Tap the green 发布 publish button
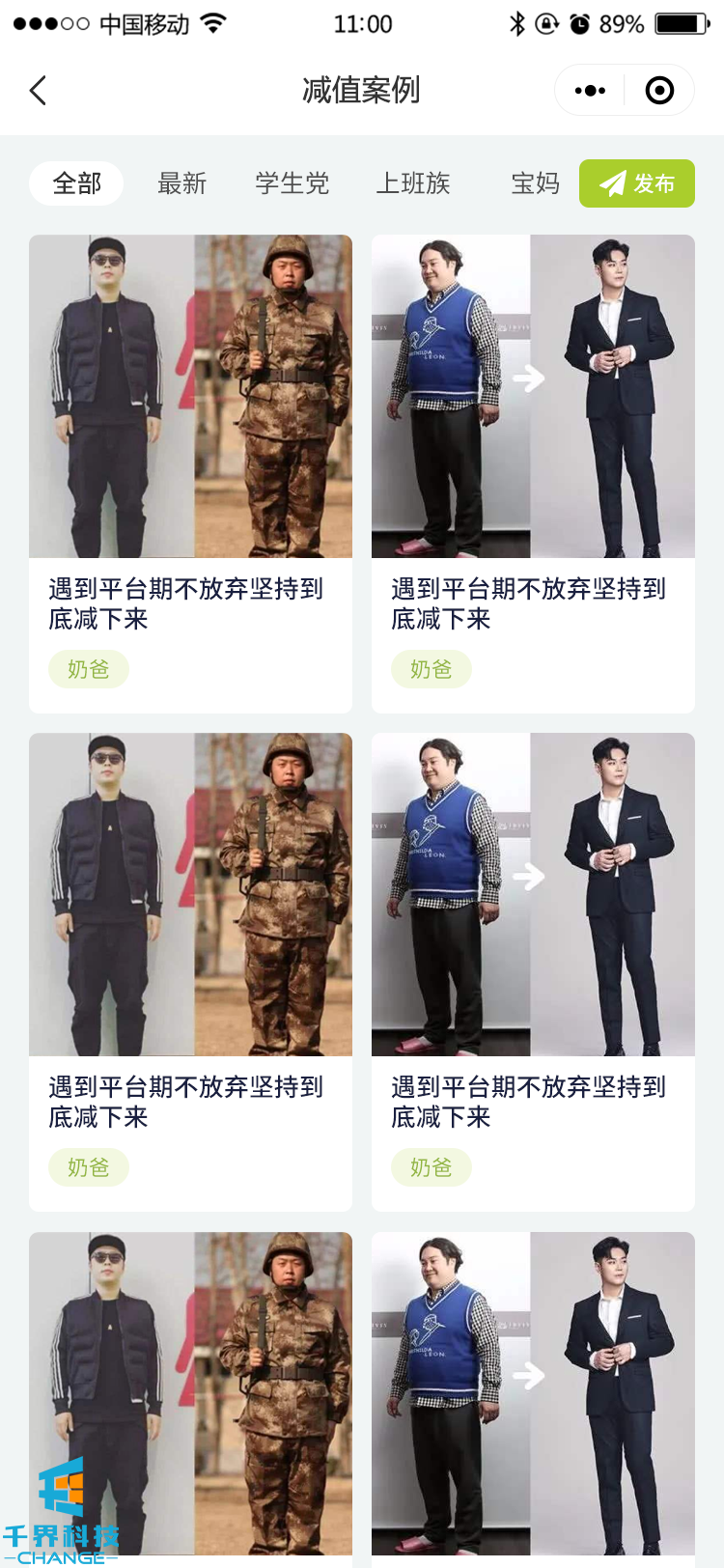The image size is (724, 1568). (637, 183)
